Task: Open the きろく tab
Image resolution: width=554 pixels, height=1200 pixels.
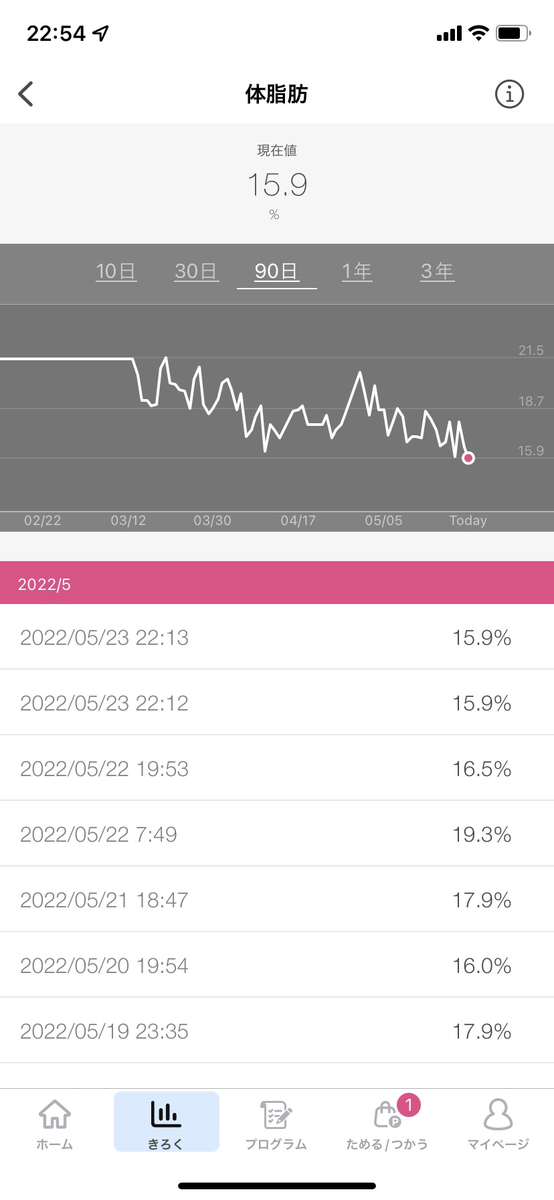Action: (x=166, y=1124)
